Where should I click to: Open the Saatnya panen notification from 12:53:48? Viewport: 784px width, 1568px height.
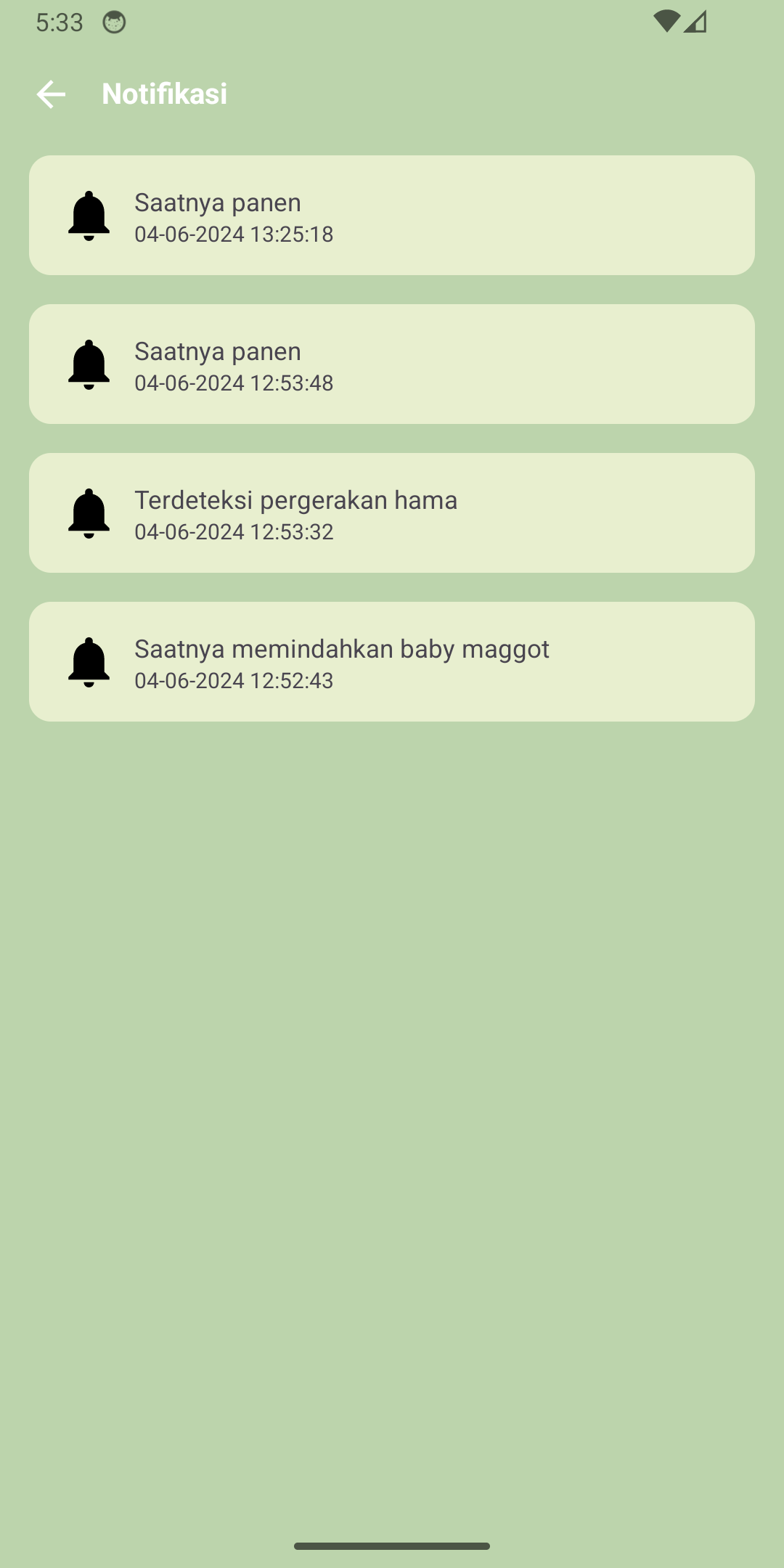tap(392, 364)
